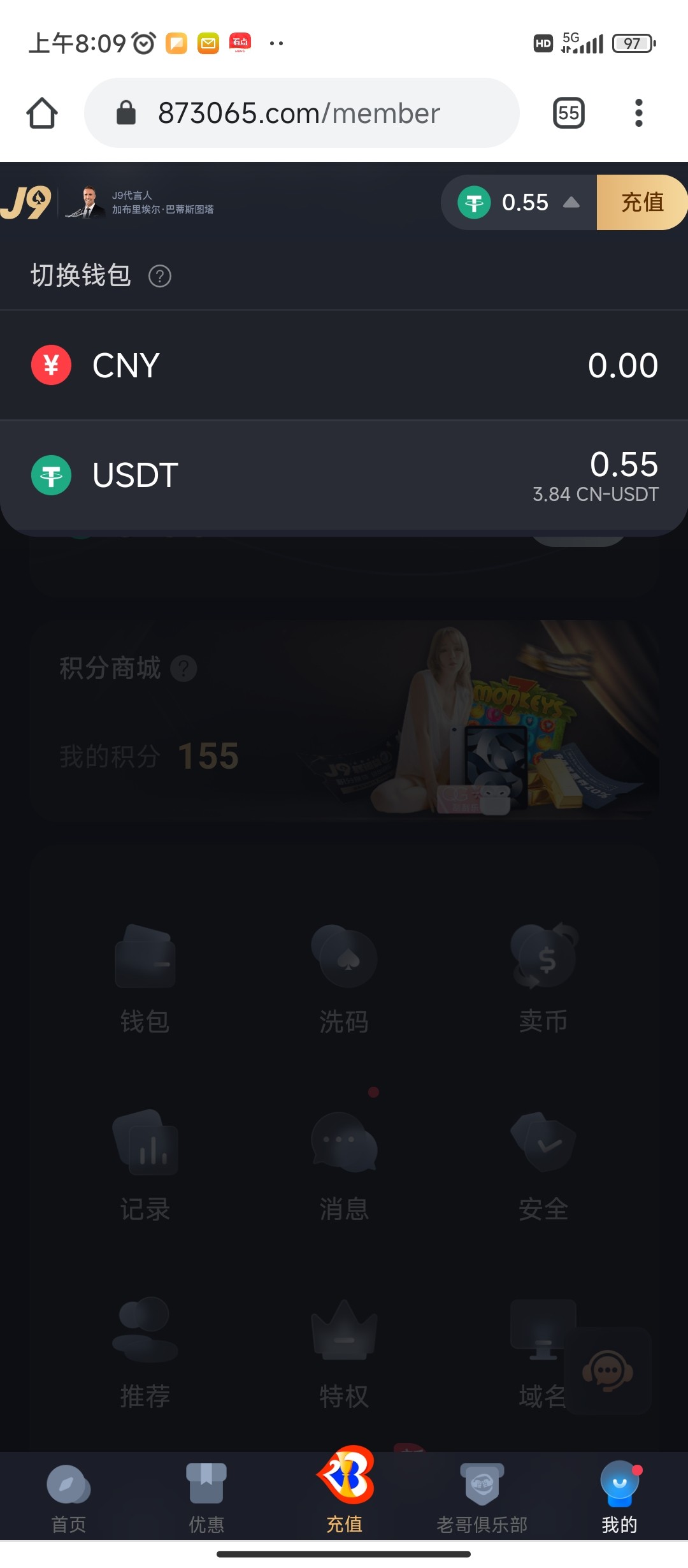Go to the 我的 tab
Viewport: 688px width, 1568px height.
point(619,1498)
